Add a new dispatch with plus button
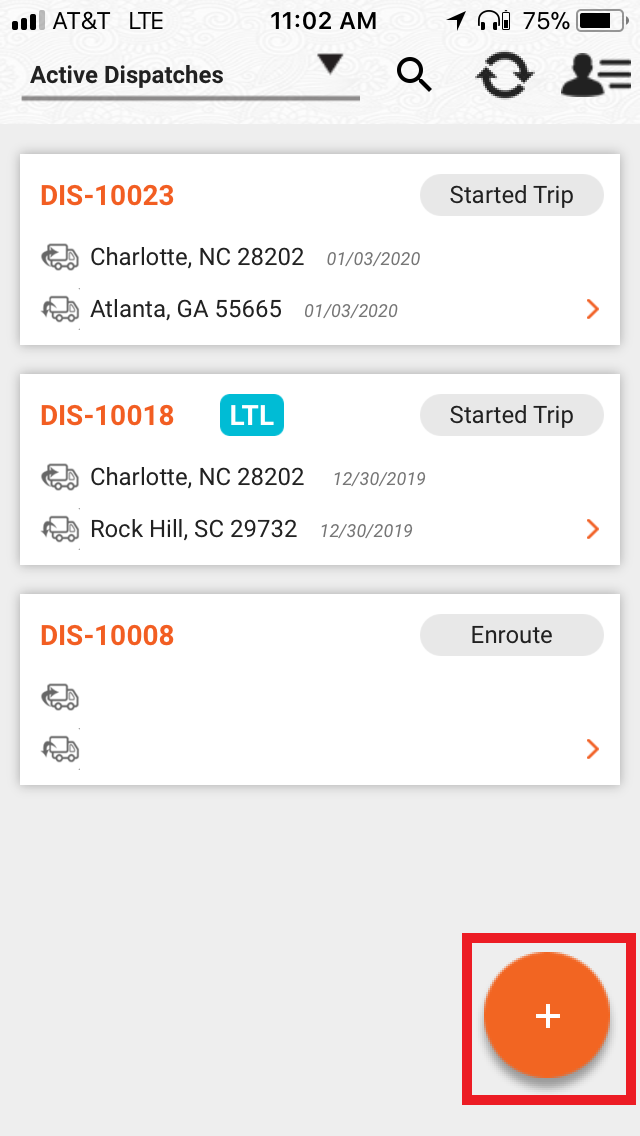The height and width of the screenshot is (1136, 640). (x=547, y=1016)
